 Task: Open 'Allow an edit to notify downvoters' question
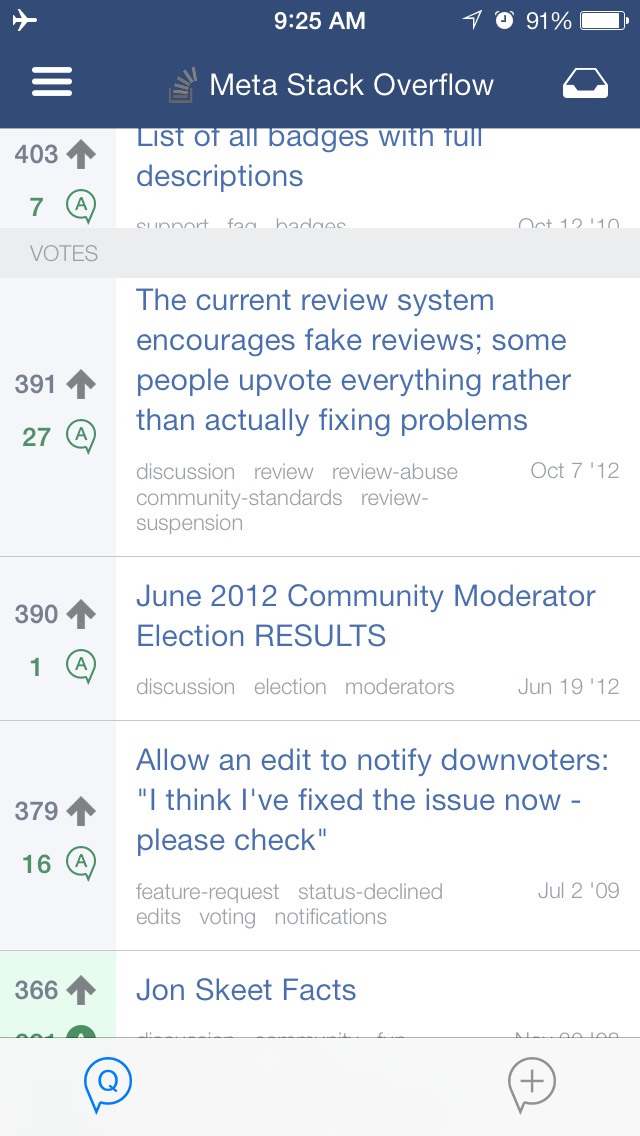[371, 800]
